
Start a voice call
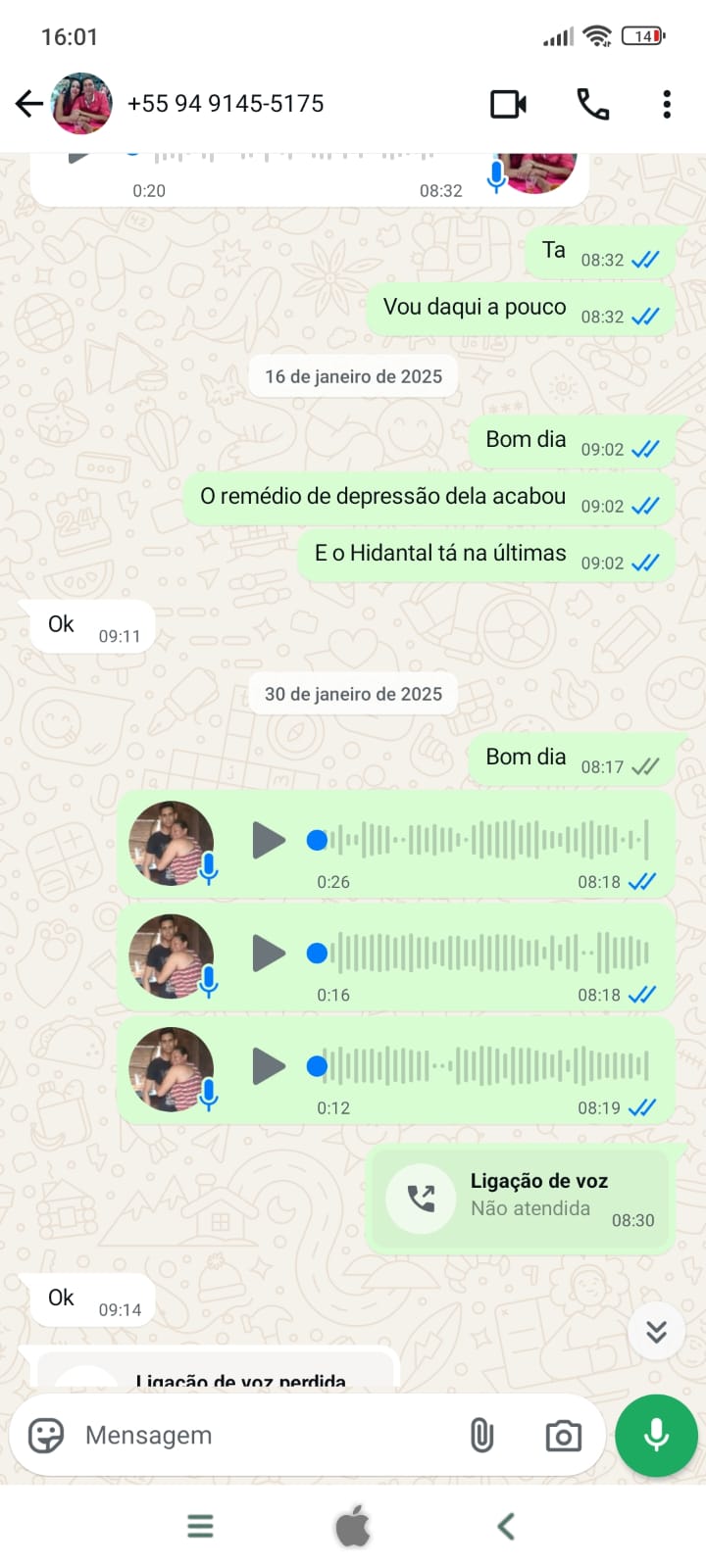(x=592, y=104)
